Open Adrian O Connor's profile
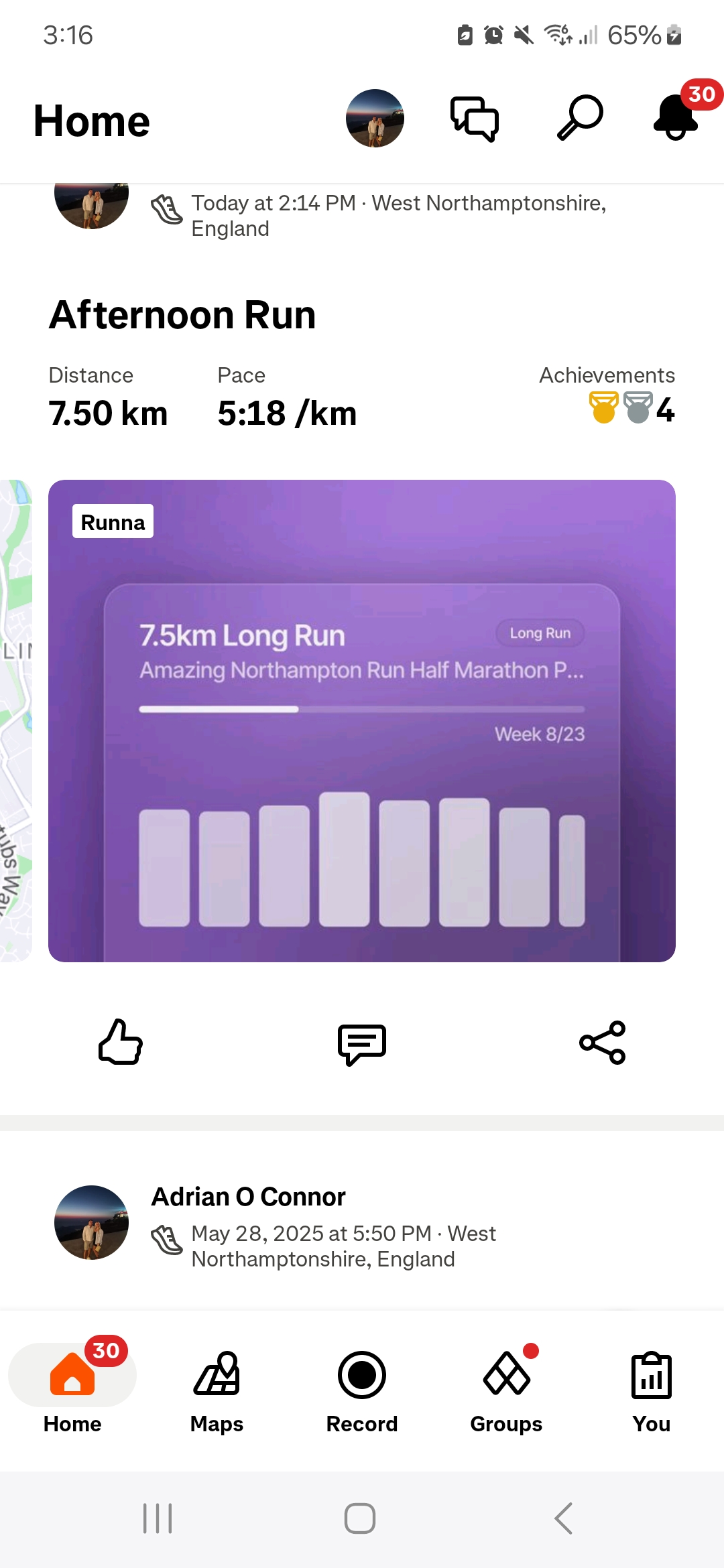 click(x=249, y=1197)
